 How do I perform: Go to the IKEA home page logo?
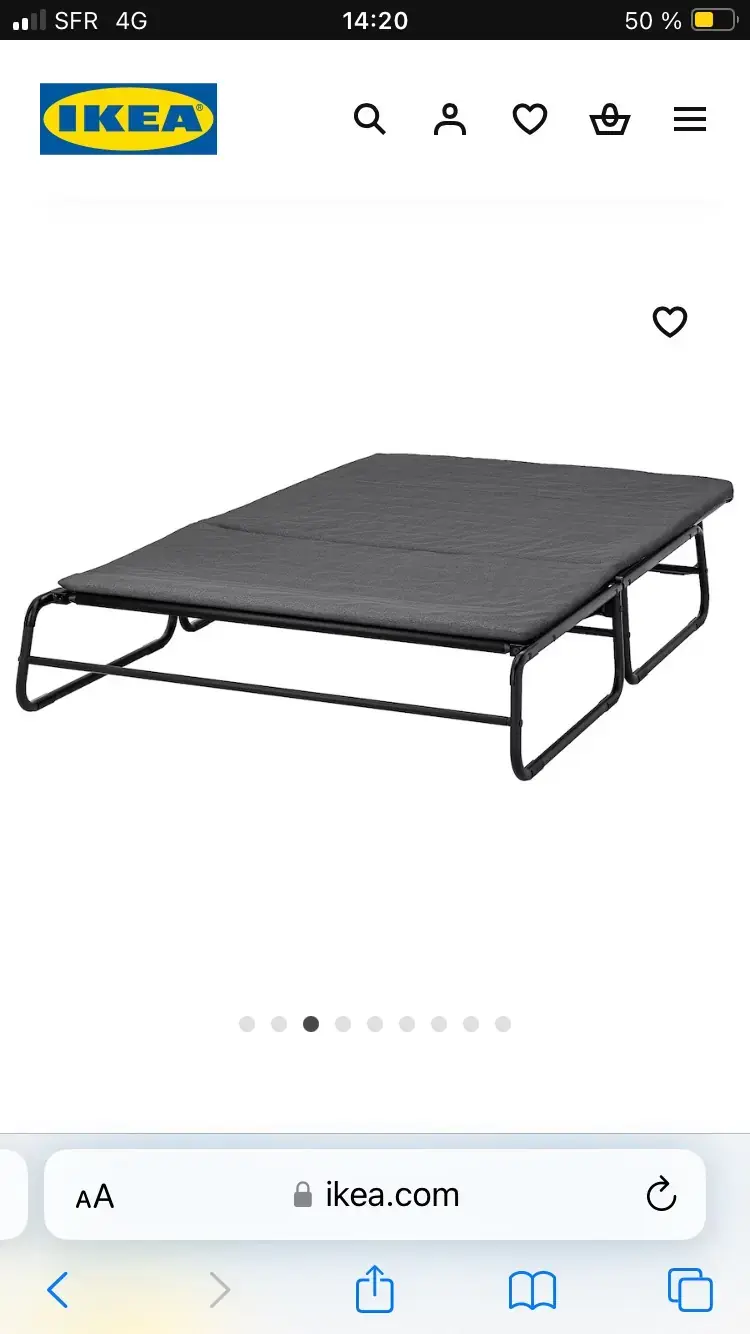point(128,119)
